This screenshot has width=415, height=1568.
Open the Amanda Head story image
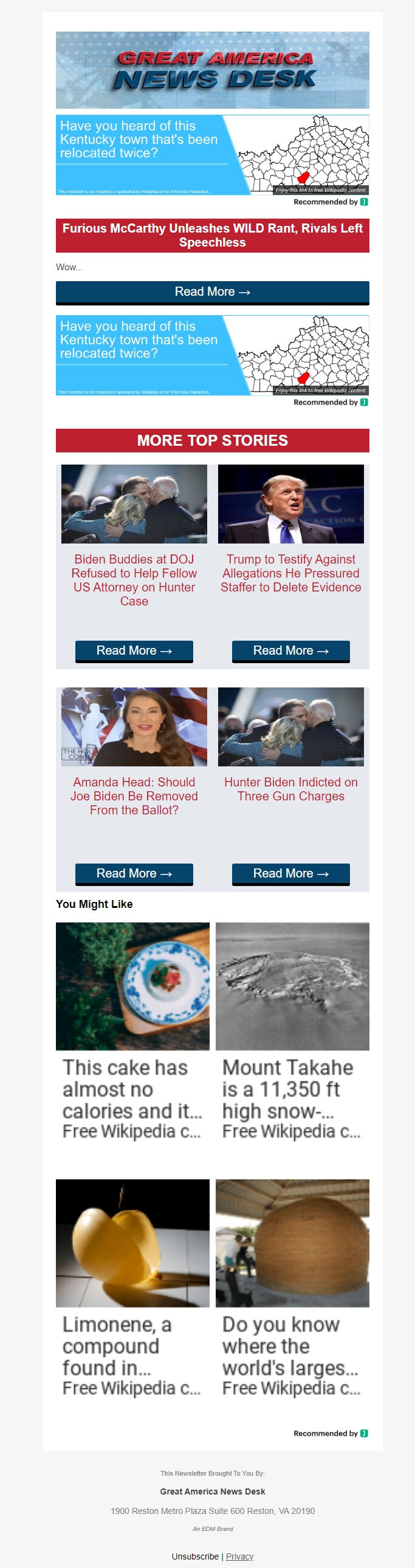(134, 727)
